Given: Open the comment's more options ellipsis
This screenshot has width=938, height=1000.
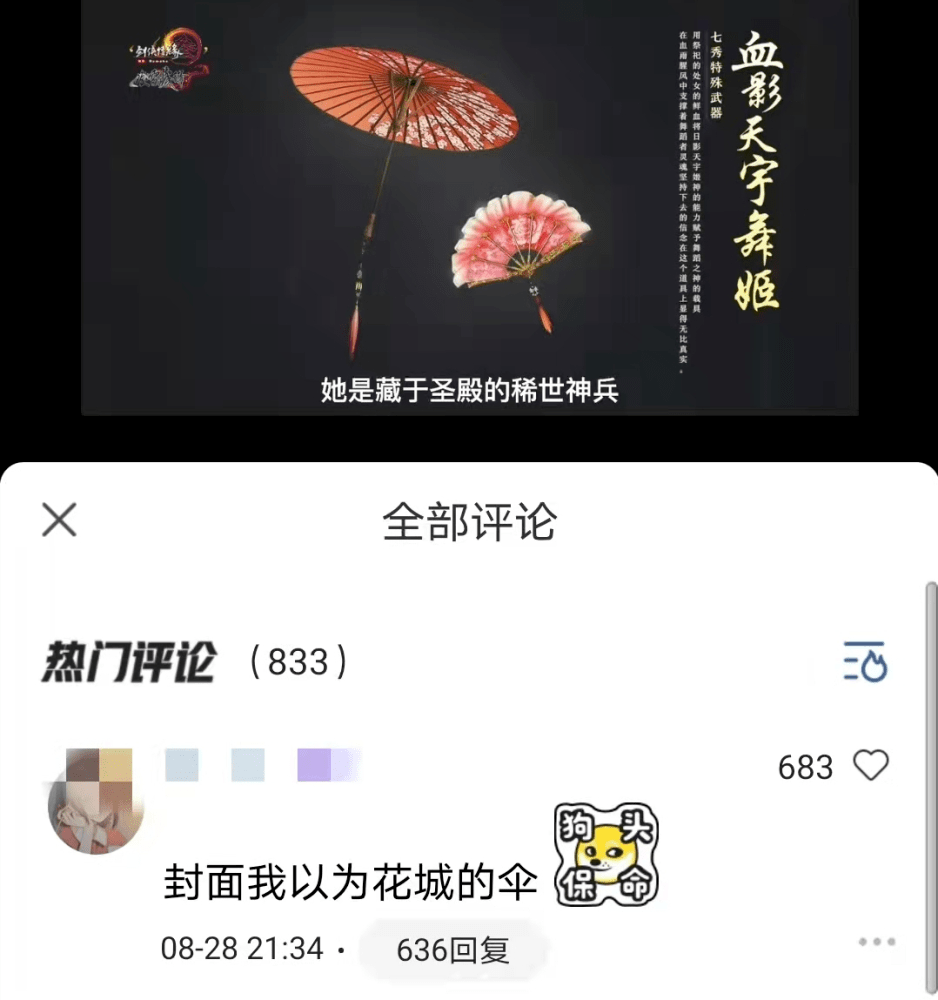Looking at the screenshot, I should click(x=876, y=941).
